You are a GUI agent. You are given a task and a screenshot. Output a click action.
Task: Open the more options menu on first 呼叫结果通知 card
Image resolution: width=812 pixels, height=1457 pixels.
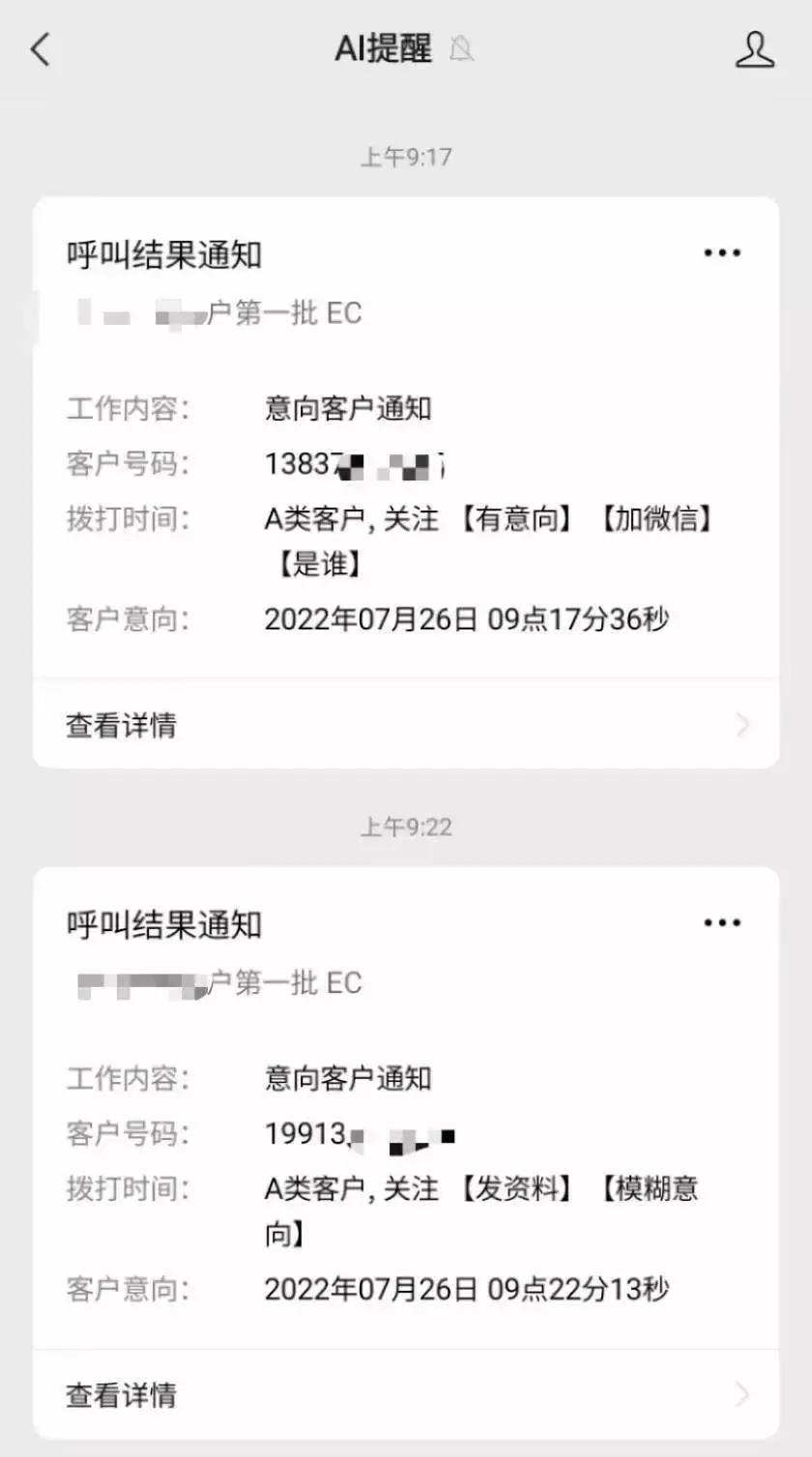[721, 251]
